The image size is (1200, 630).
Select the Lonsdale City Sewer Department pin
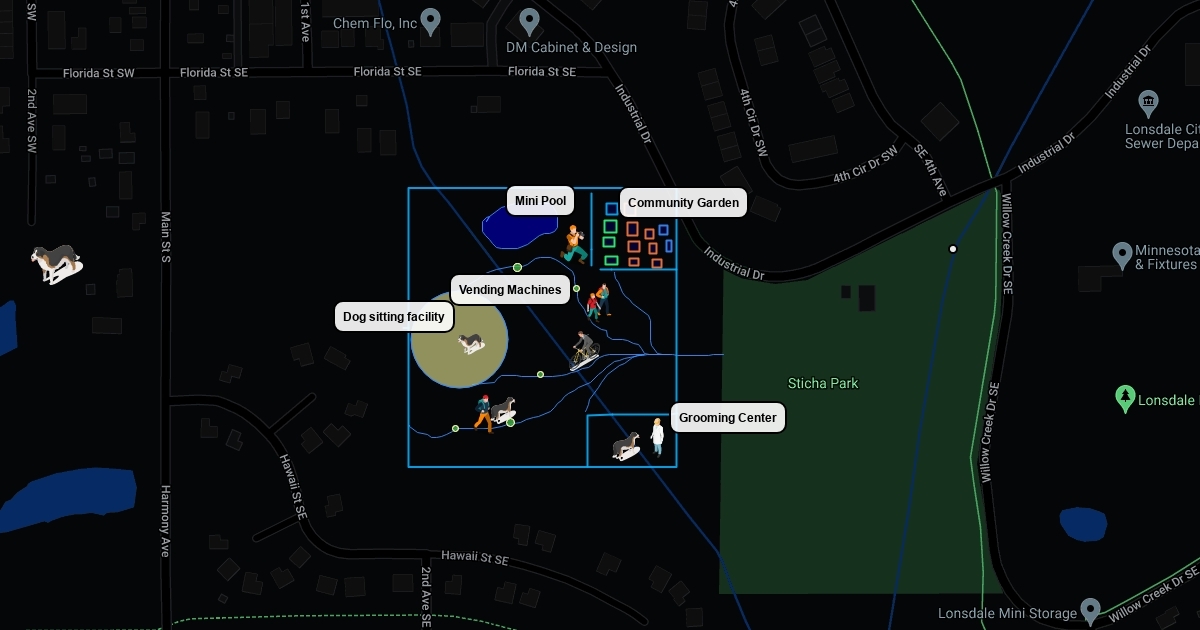pyautogui.click(x=1149, y=101)
